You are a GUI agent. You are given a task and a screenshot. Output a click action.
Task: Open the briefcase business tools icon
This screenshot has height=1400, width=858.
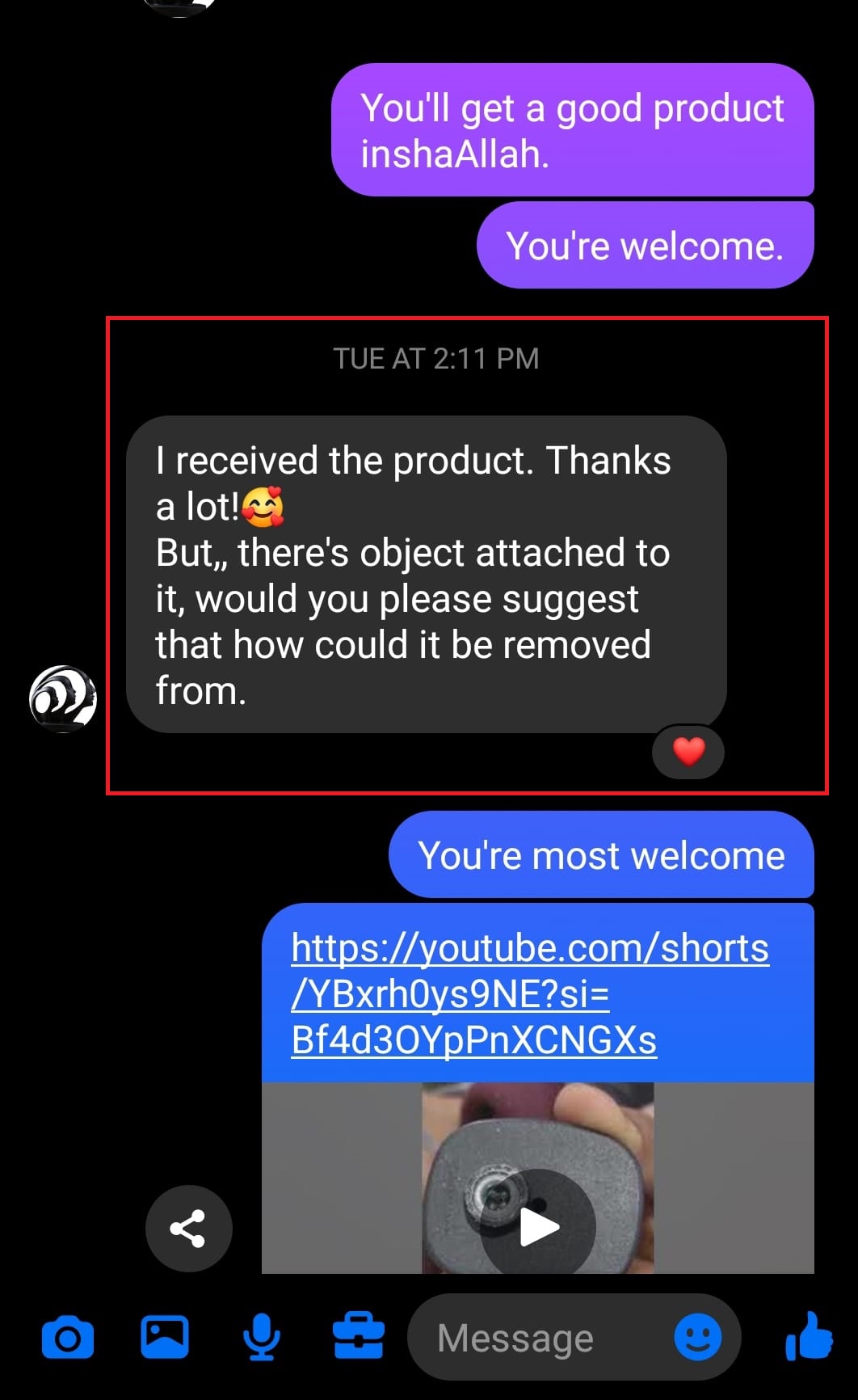tap(359, 1337)
